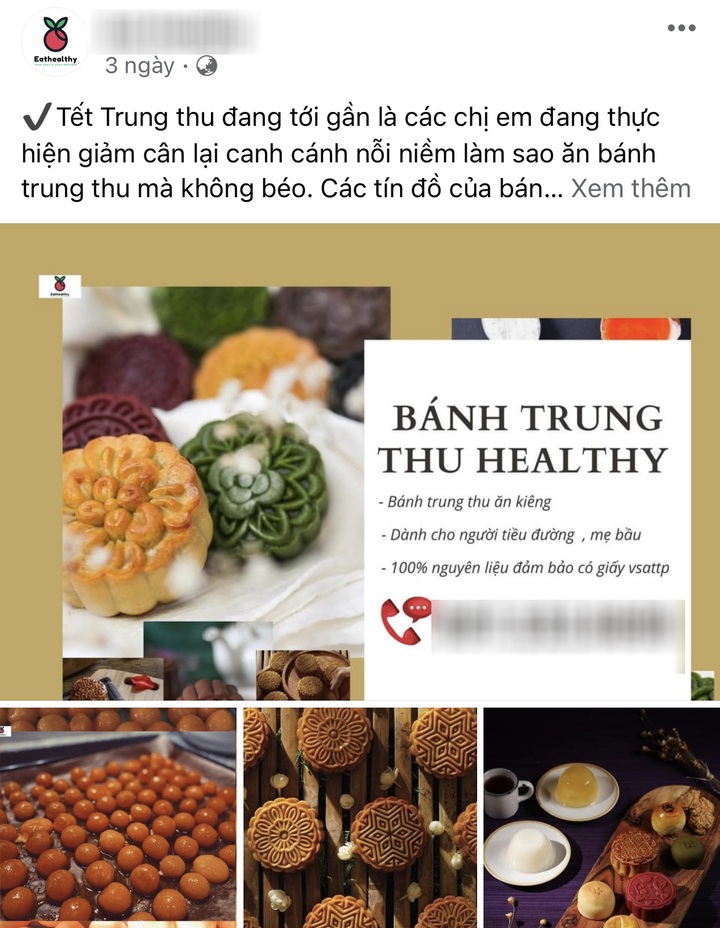Open the Bánh Trung Thu Healthy banner photo

[360, 462]
